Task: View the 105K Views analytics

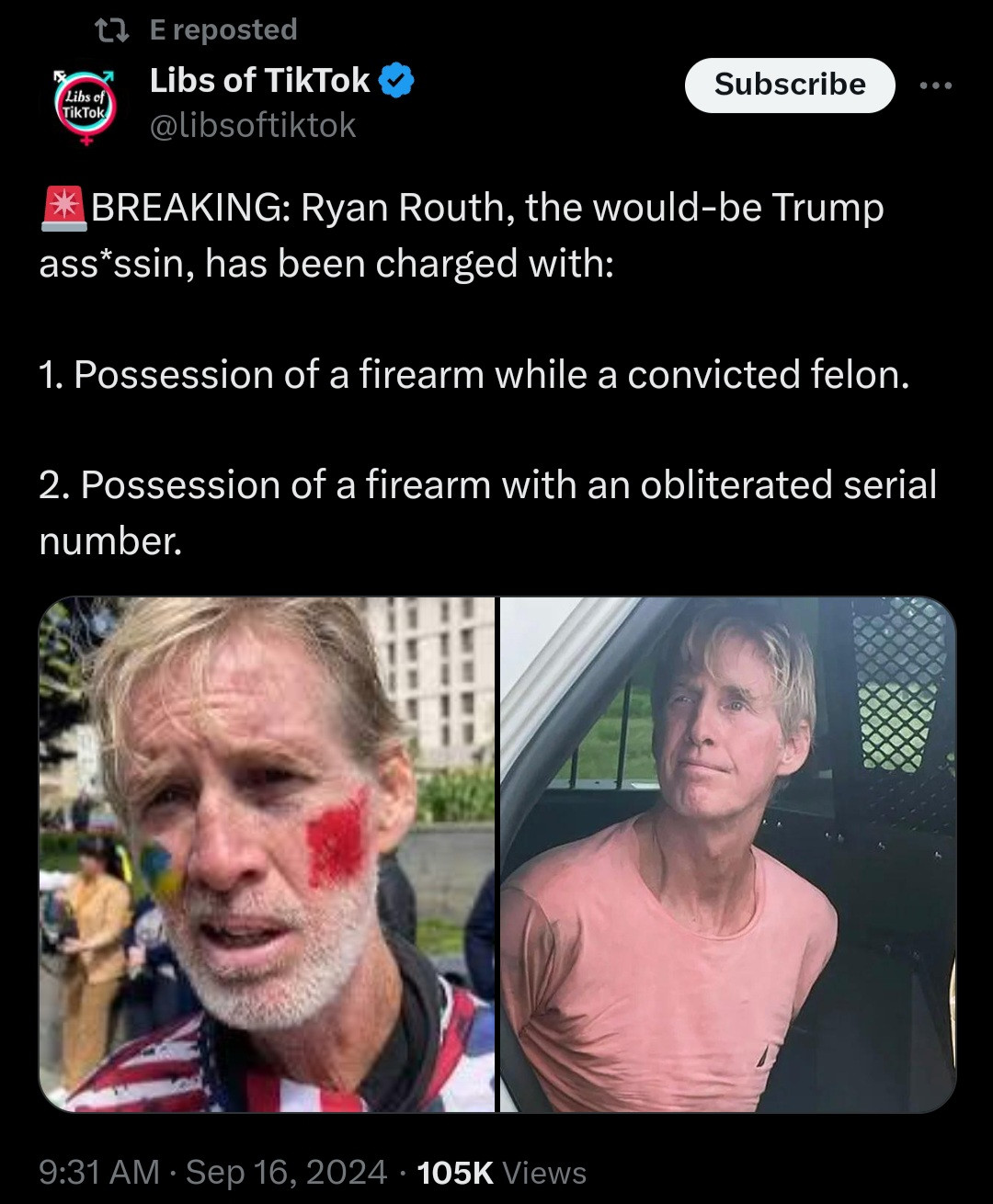Action: point(501,1172)
